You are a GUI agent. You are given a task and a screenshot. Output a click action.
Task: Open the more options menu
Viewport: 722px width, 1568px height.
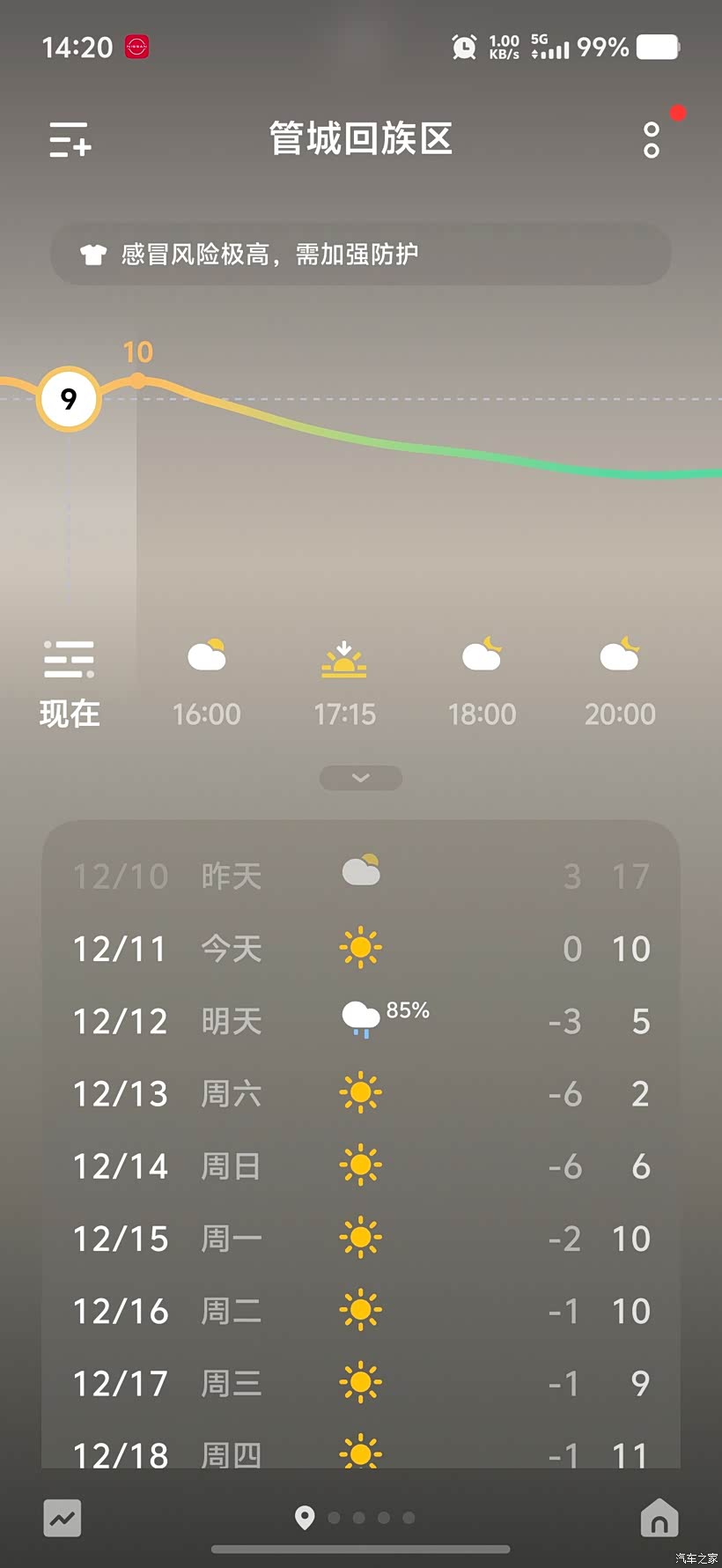tap(652, 139)
